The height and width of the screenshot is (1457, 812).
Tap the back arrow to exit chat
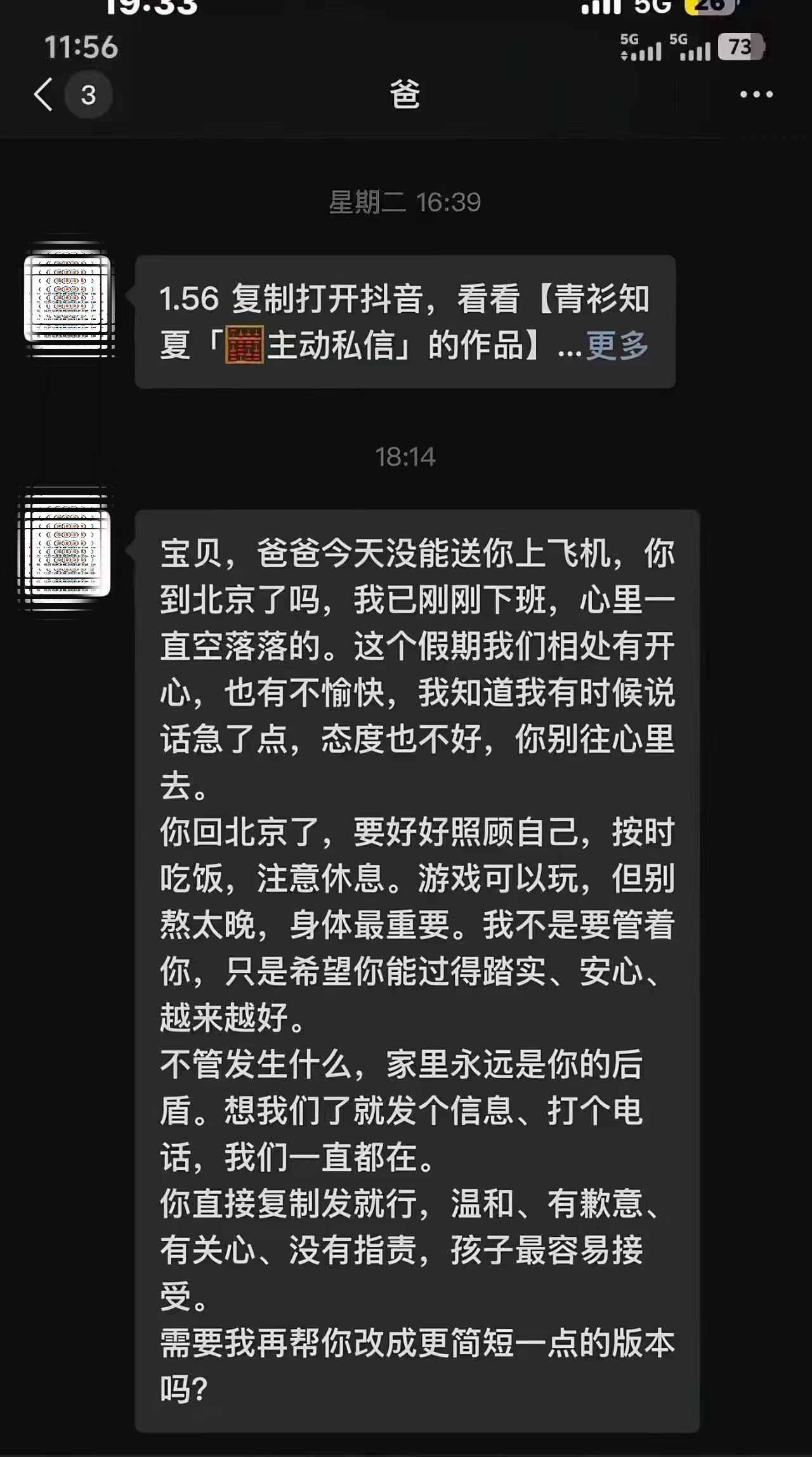[42, 93]
